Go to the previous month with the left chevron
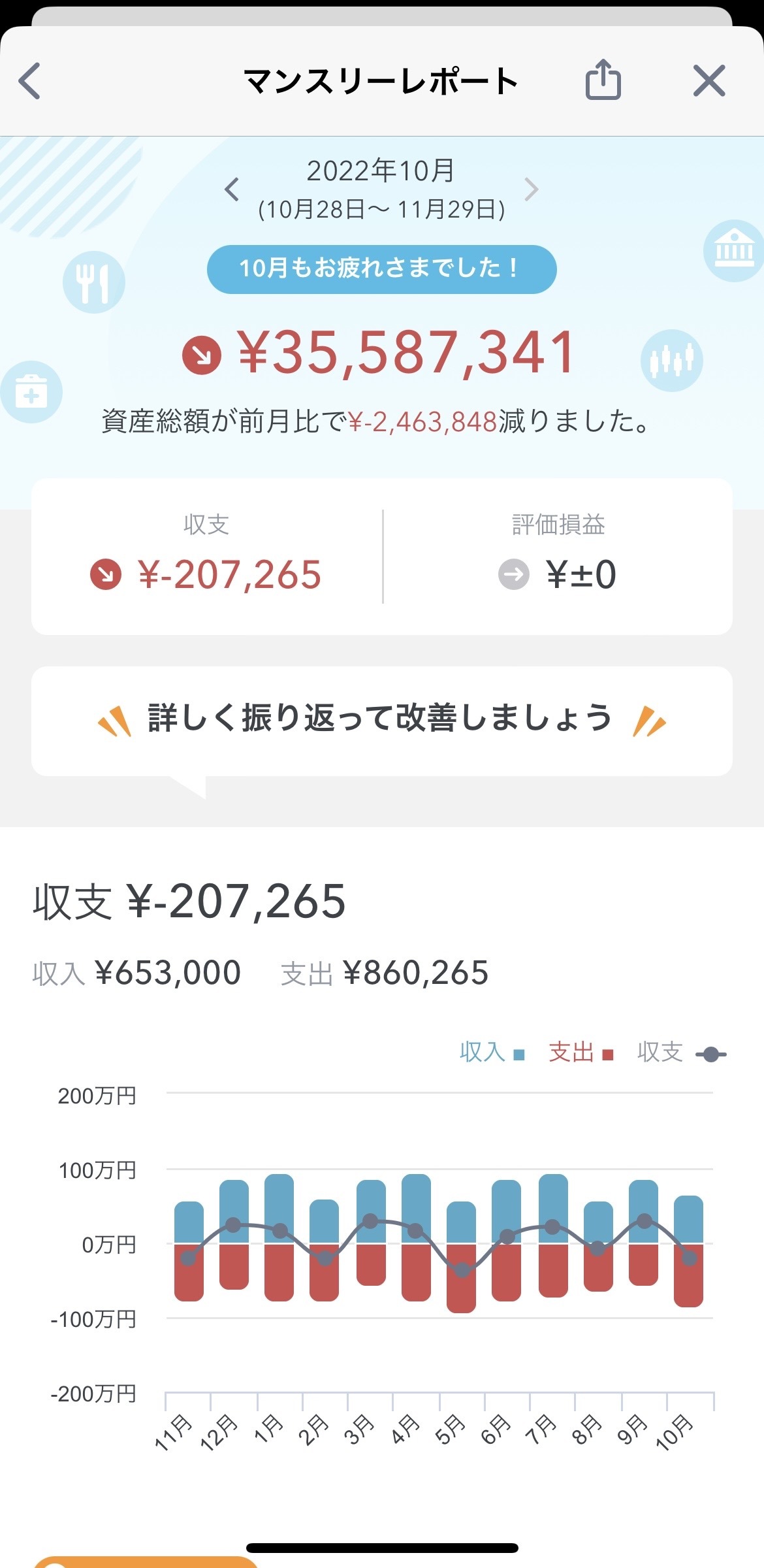Viewport: 764px width, 1568px height. 232,190
